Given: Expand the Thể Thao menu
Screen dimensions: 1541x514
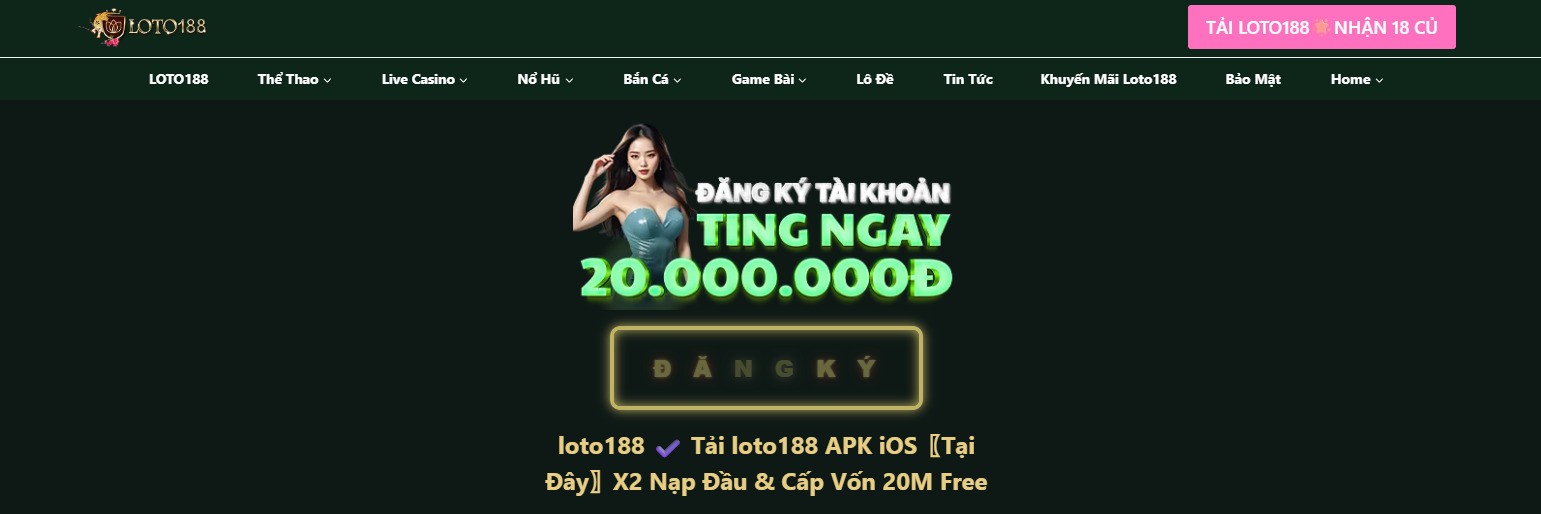Looking at the screenshot, I should [294, 79].
